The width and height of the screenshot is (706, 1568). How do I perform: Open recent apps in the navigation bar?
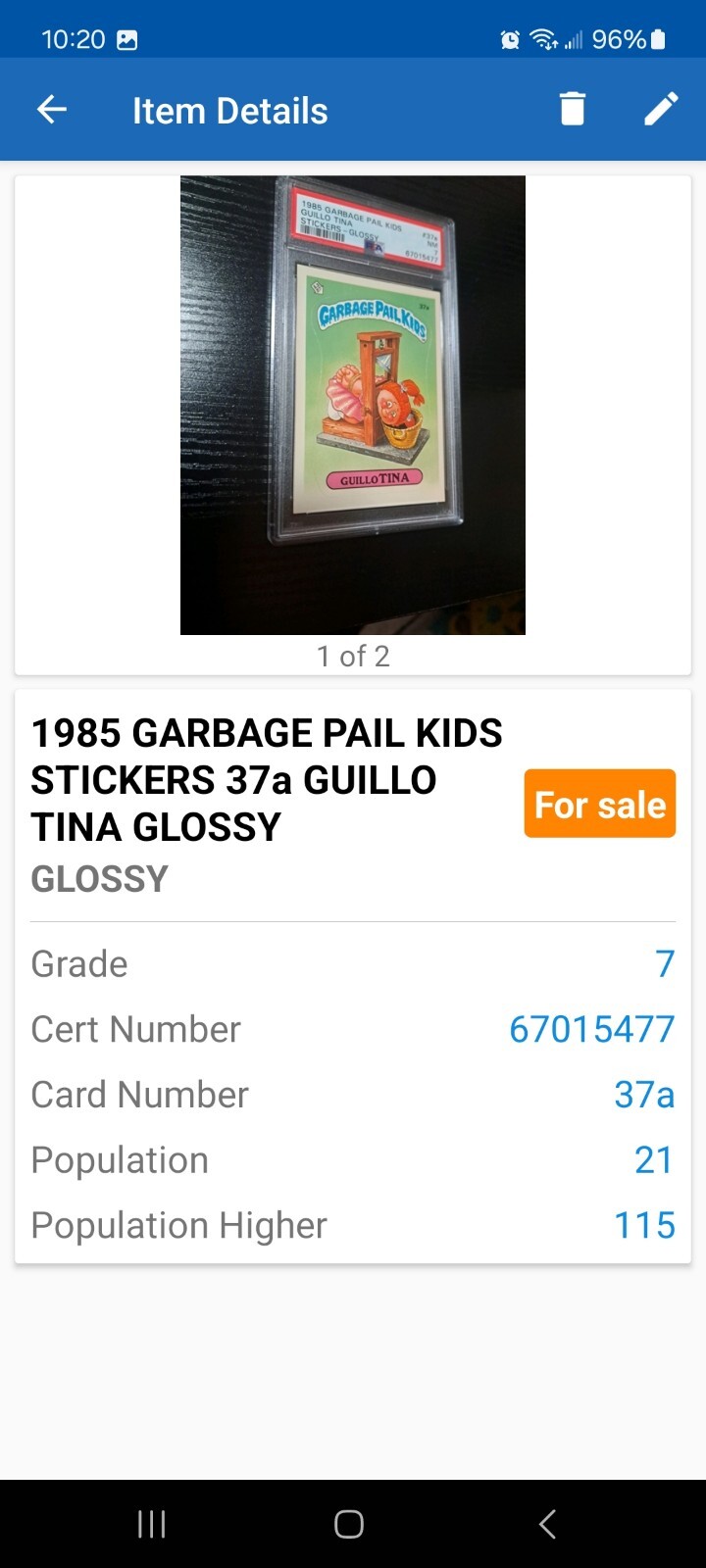152,1524
